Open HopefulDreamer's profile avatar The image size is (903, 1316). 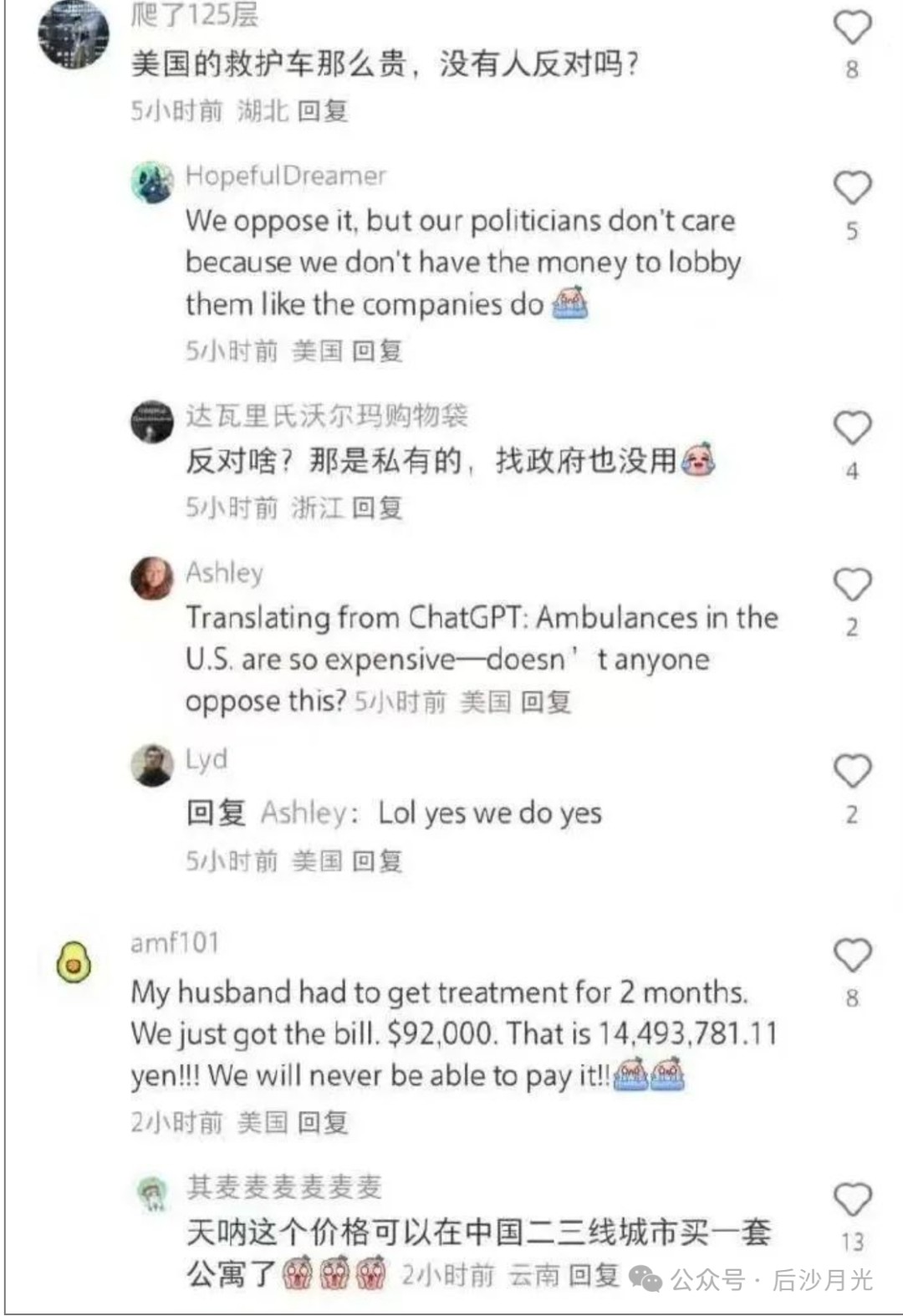pos(152,182)
